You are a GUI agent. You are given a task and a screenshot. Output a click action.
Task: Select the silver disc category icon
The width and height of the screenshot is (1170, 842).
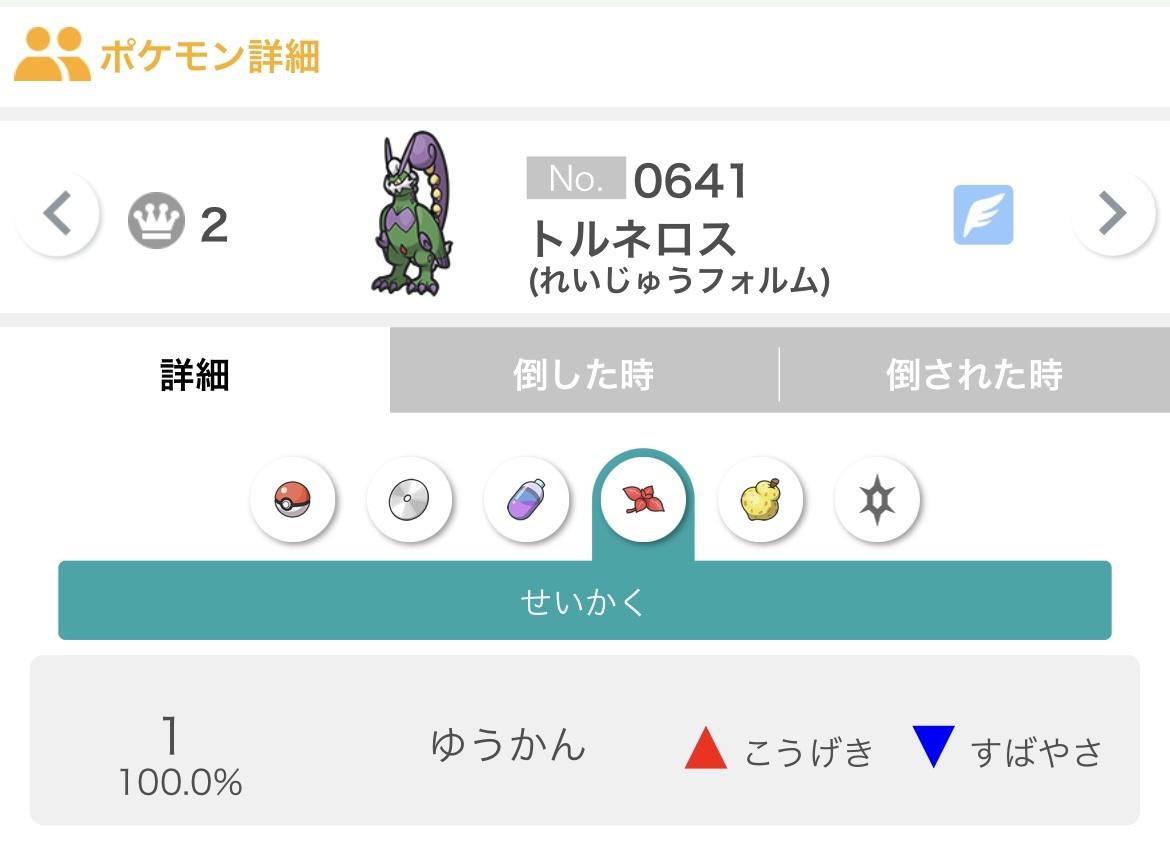[x=409, y=498]
